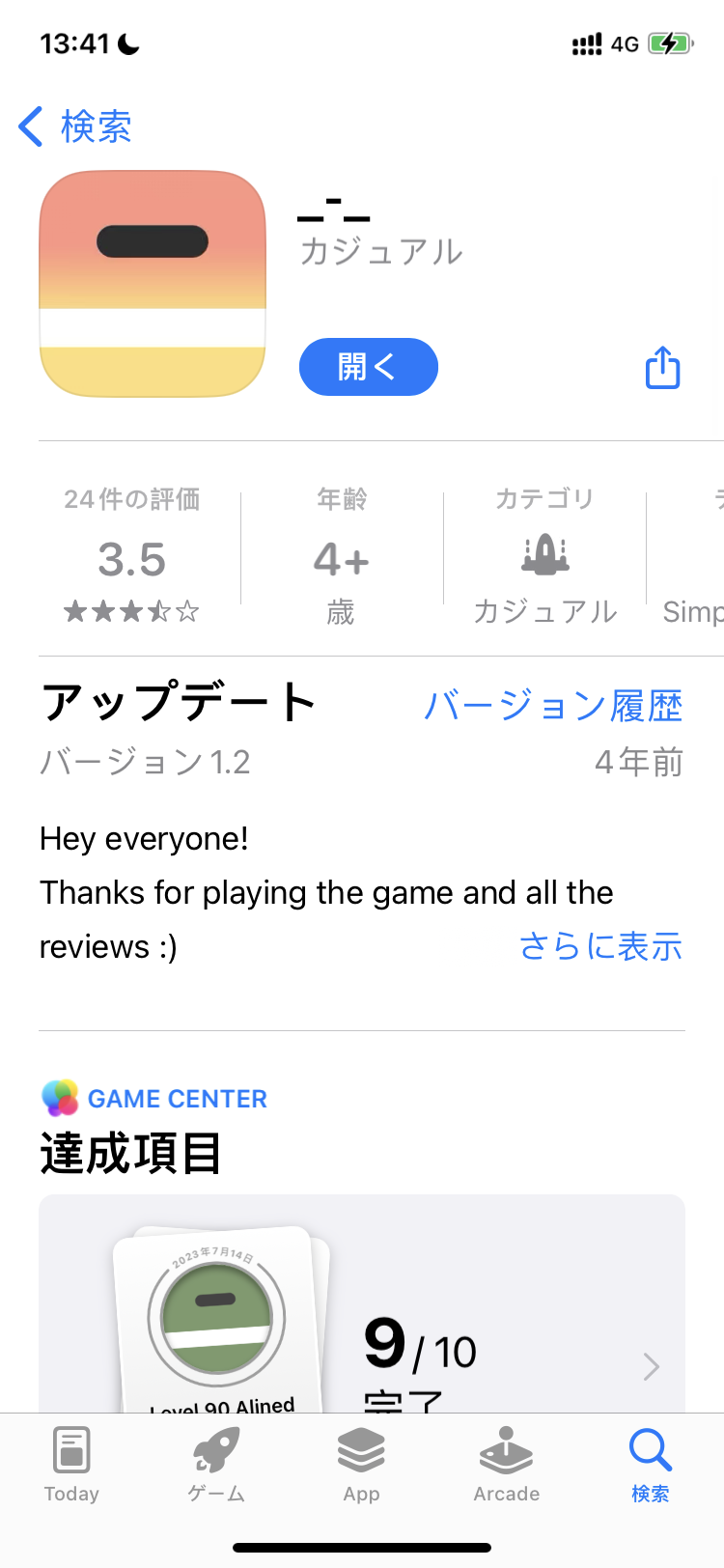The image size is (724, 1568).
Task: Open バージョン履歴 version history
Action: [553, 706]
